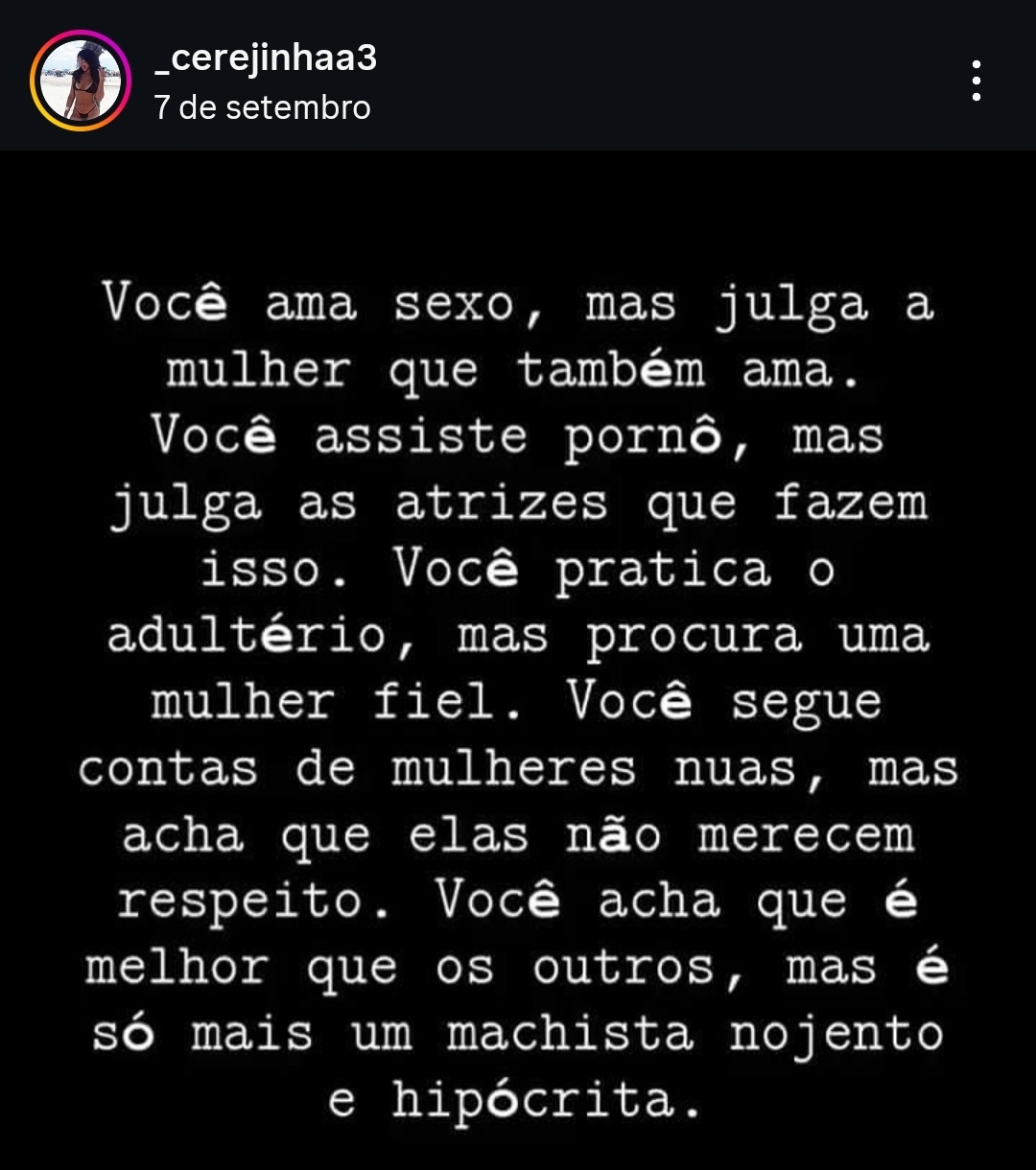Screen dimensions: 1036x1170
Task: Open the _cerejinhaa3 username link
Action: [266, 59]
